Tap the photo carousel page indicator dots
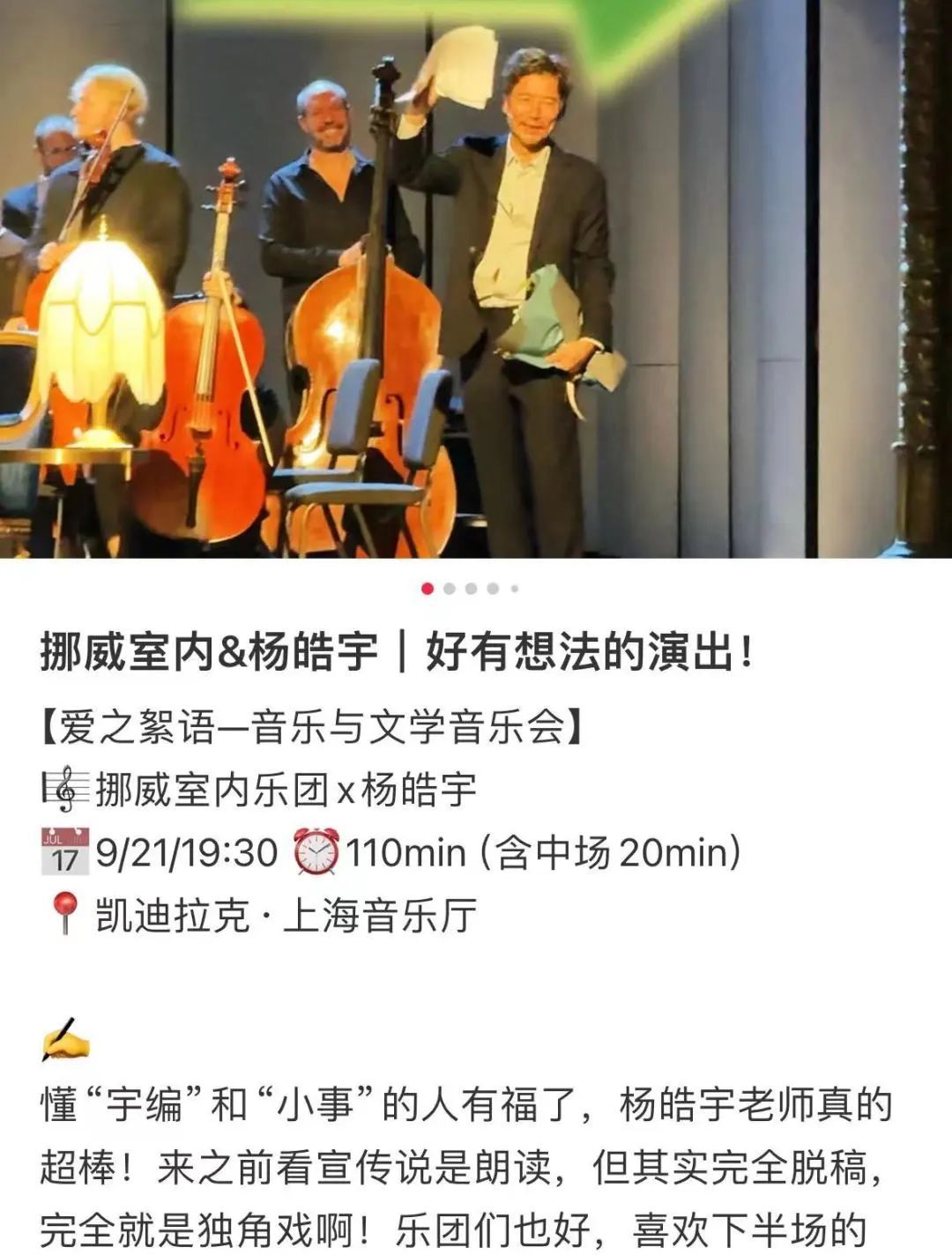Viewport: 952px width, 1255px height. point(471,589)
